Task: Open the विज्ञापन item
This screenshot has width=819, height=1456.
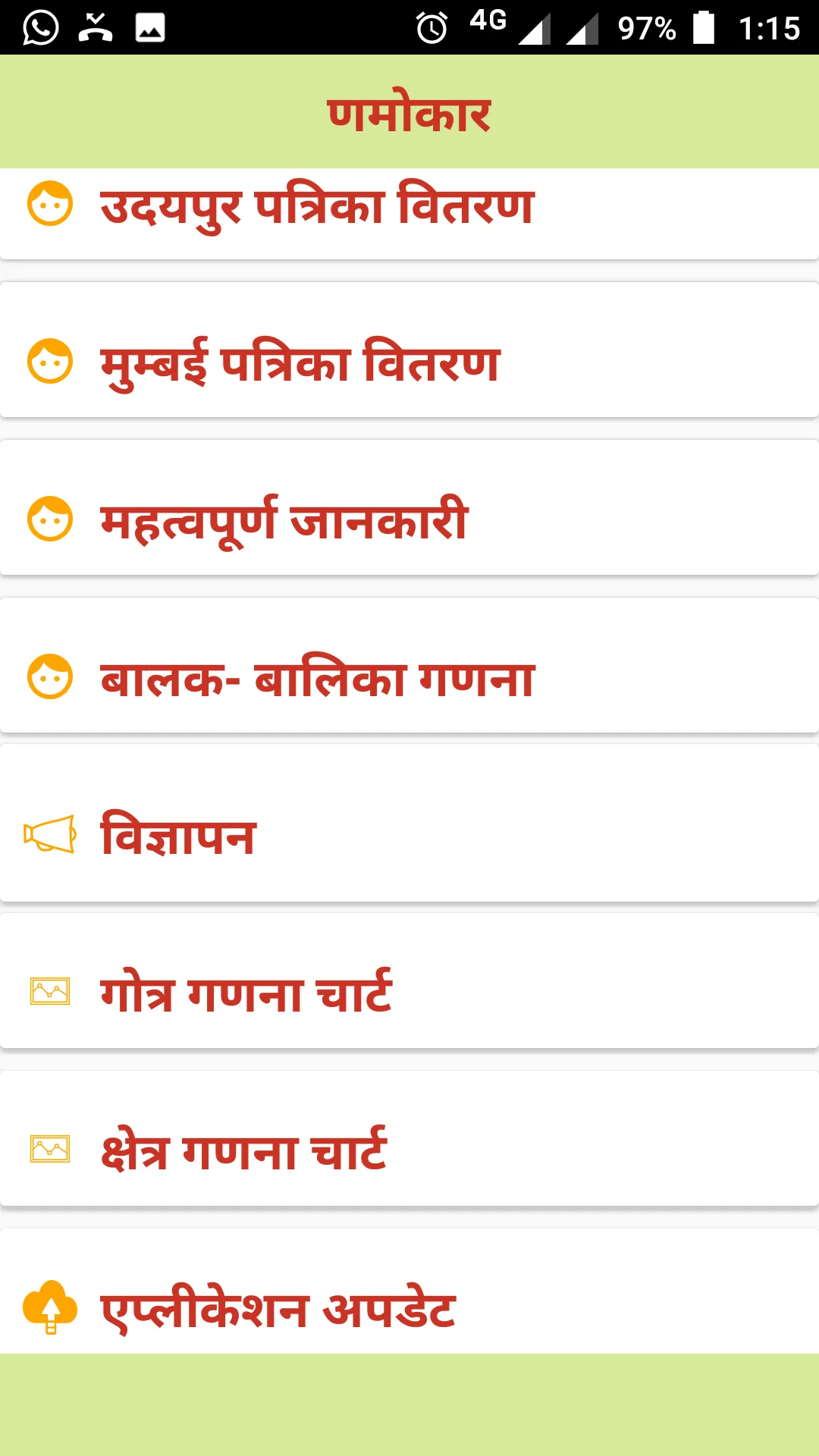Action: [x=409, y=823]
